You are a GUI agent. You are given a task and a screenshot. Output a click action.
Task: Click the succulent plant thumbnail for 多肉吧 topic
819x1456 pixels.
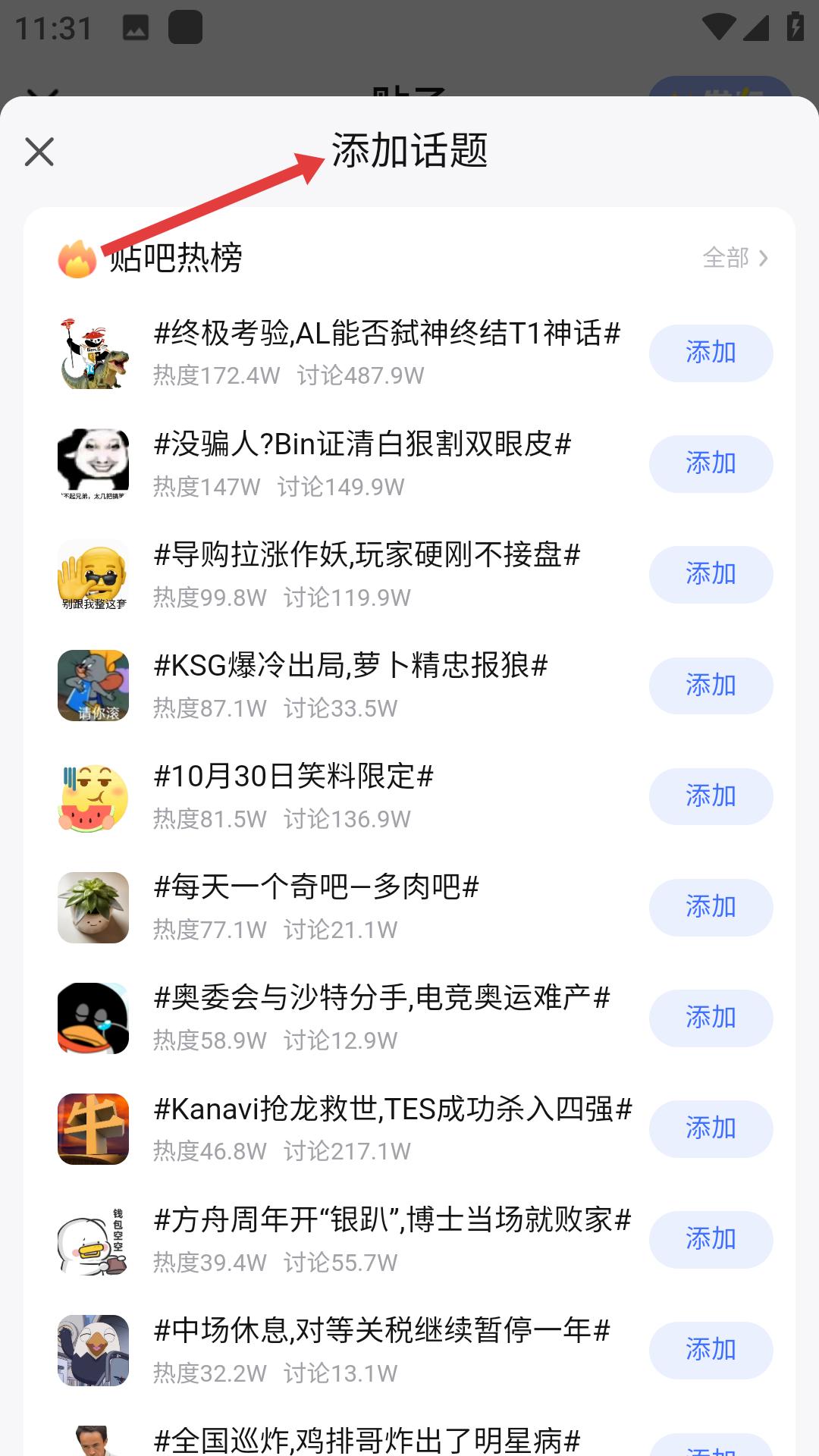click(93, 908)
